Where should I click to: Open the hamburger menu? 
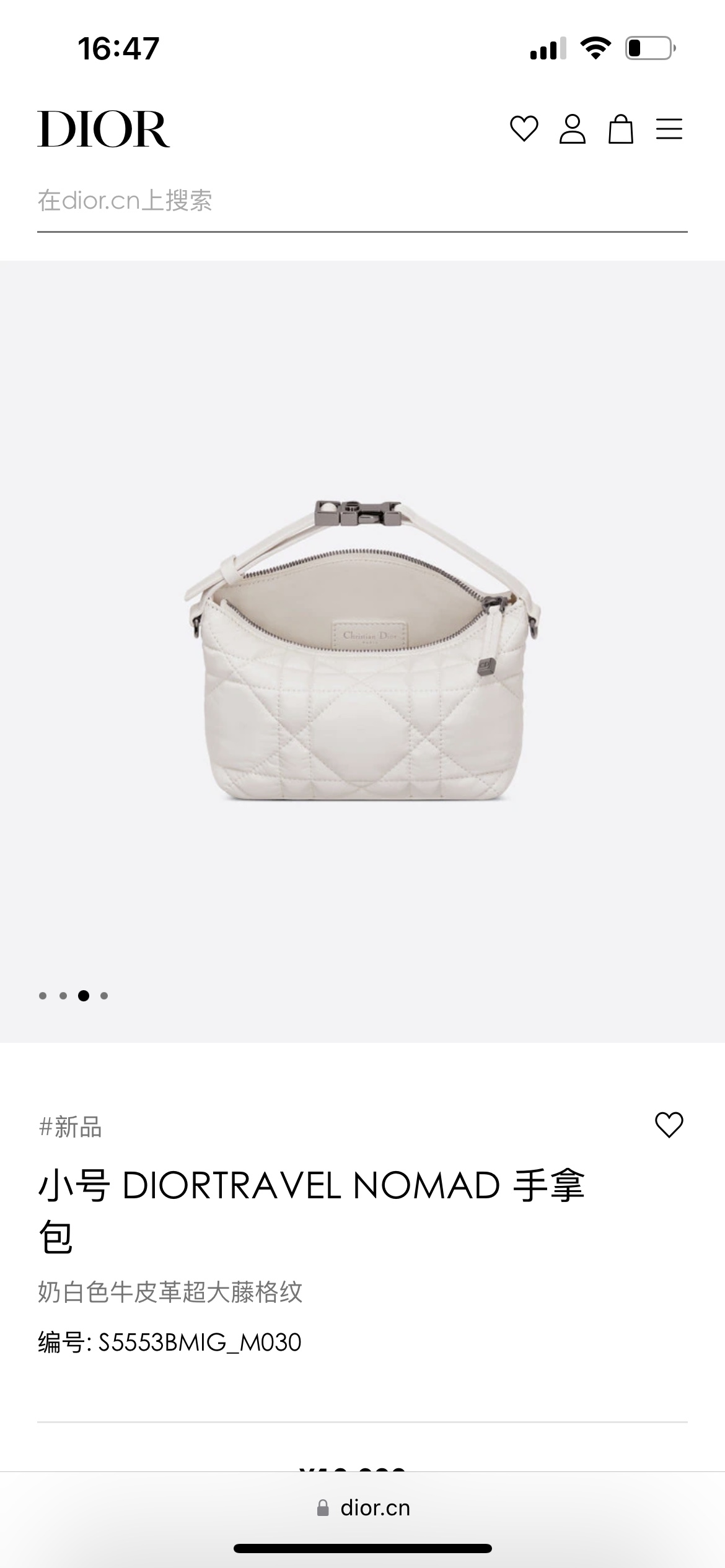[x=669, y=129]
